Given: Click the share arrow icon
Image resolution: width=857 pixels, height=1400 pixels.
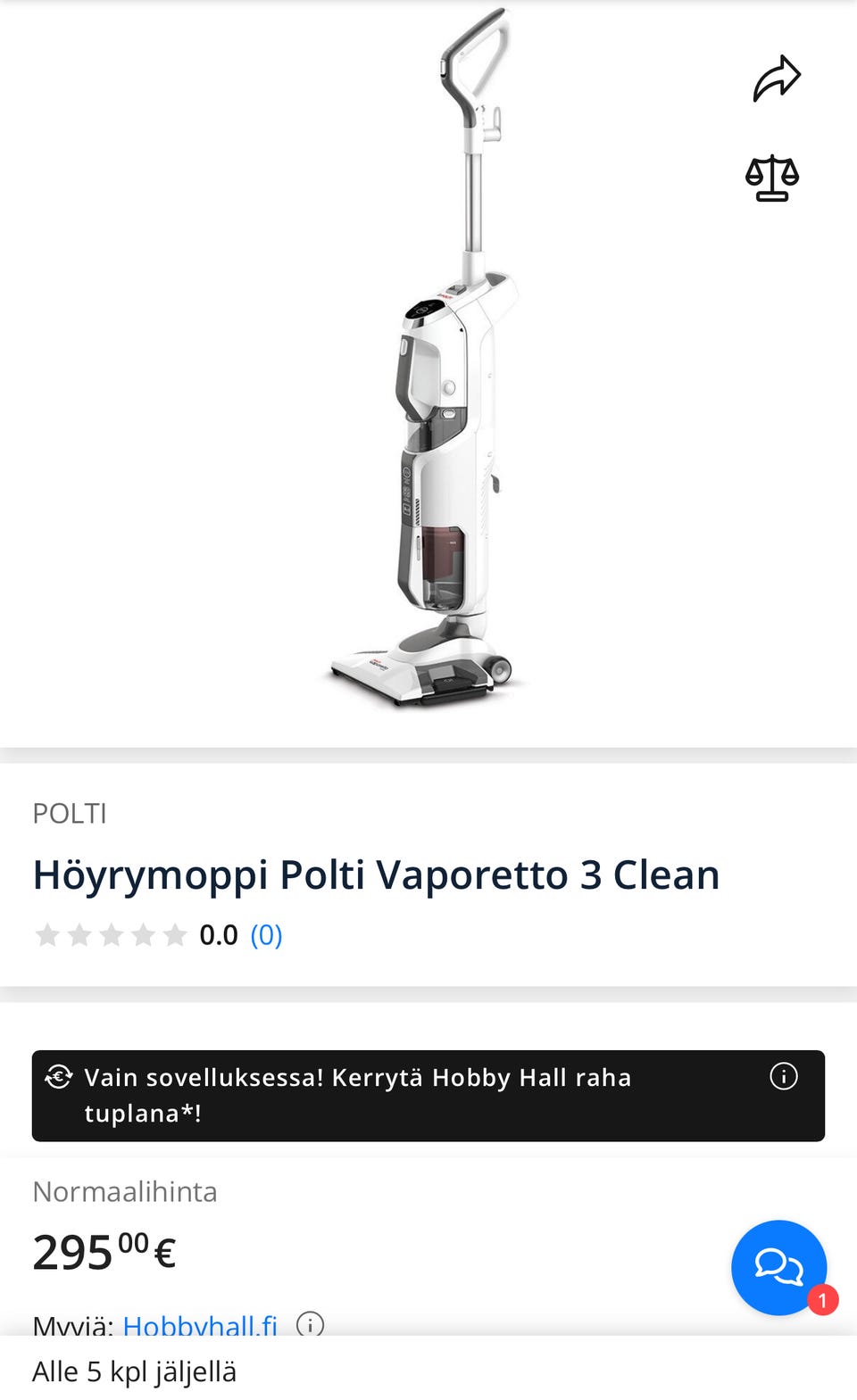Looking at the screenshot, I should click(x=779, y=76).
